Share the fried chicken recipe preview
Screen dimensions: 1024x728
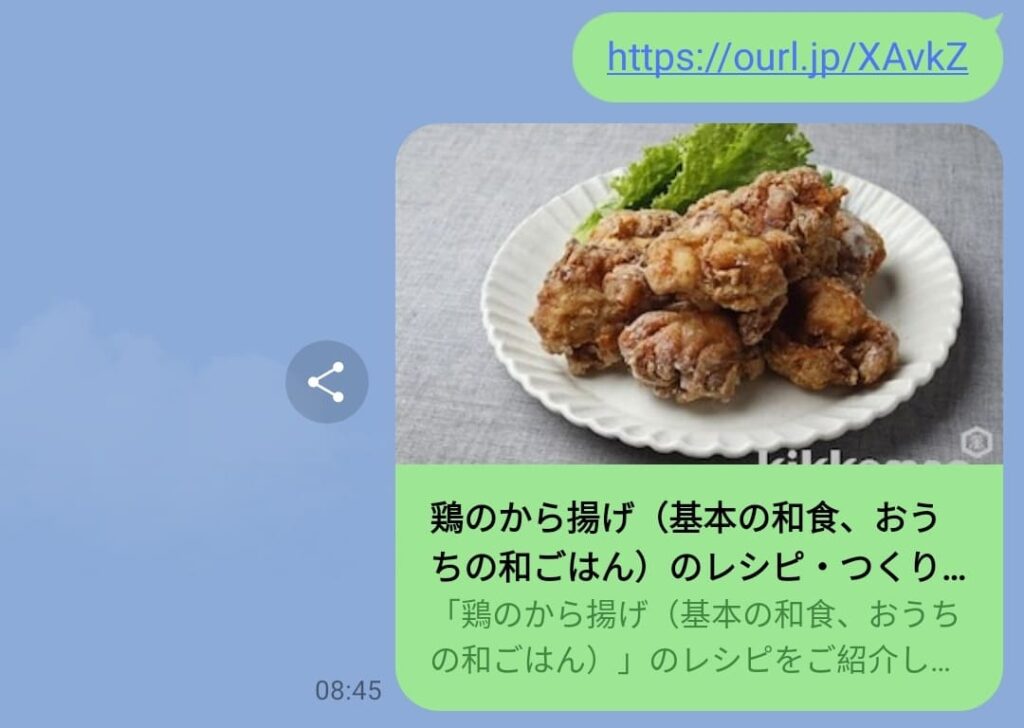326,382
